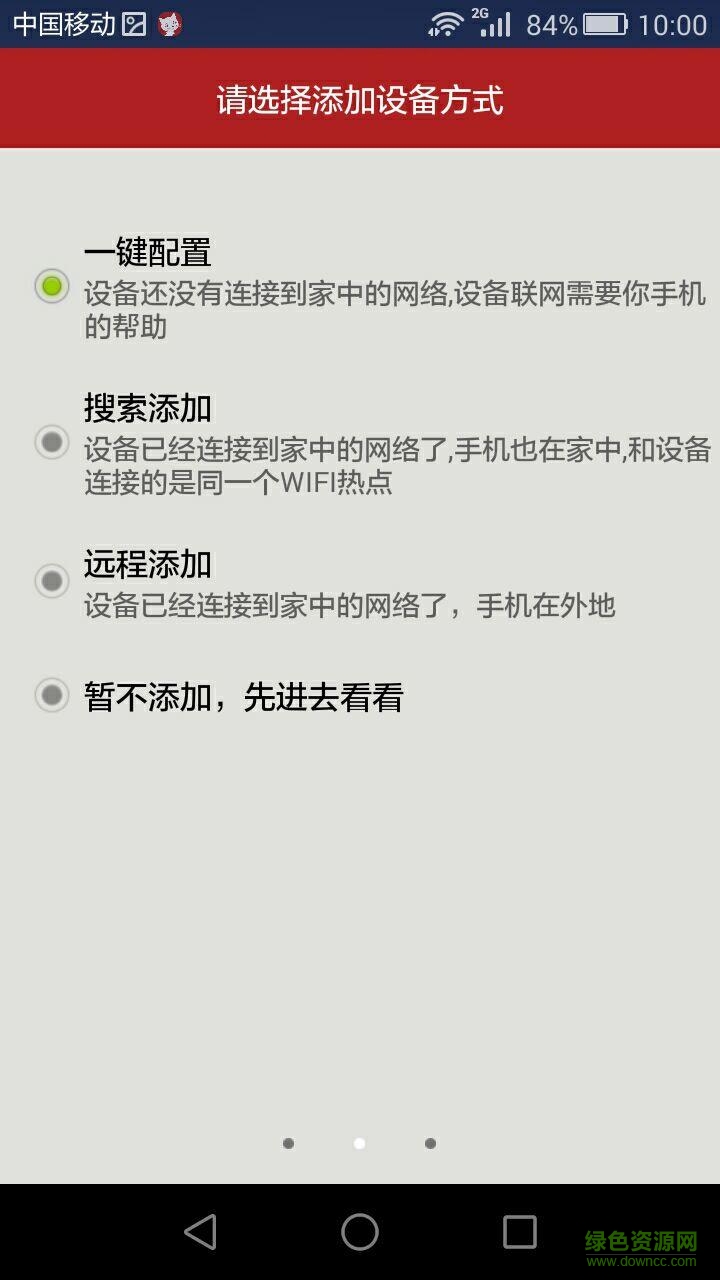Tap the first page indicator dot
Image resolution: width=720 pixels, height=1280 pixels.
pyautogui.click(x=289, y=1142)
